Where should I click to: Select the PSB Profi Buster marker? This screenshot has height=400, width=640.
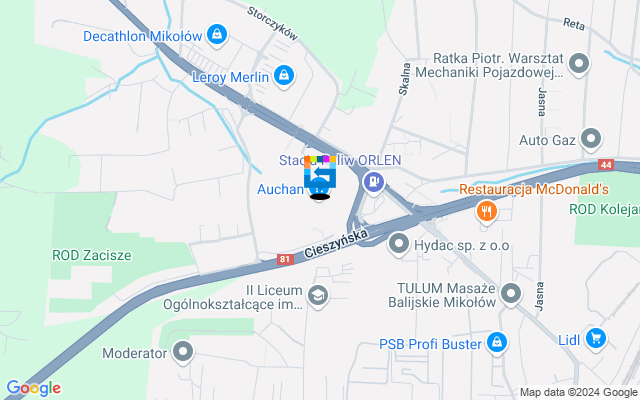click(499, 344)
